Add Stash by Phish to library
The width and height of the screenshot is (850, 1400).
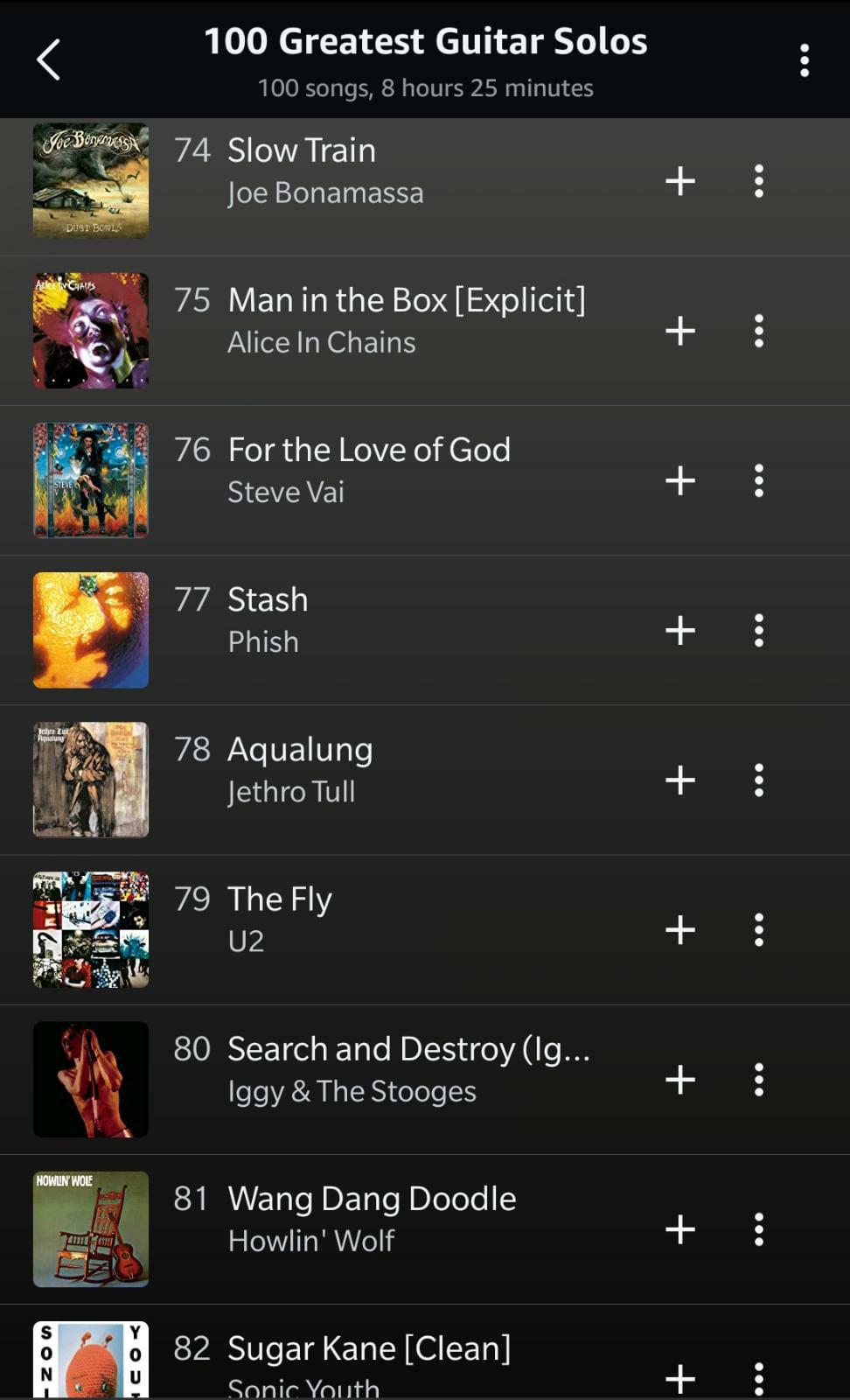pos(679,630)
